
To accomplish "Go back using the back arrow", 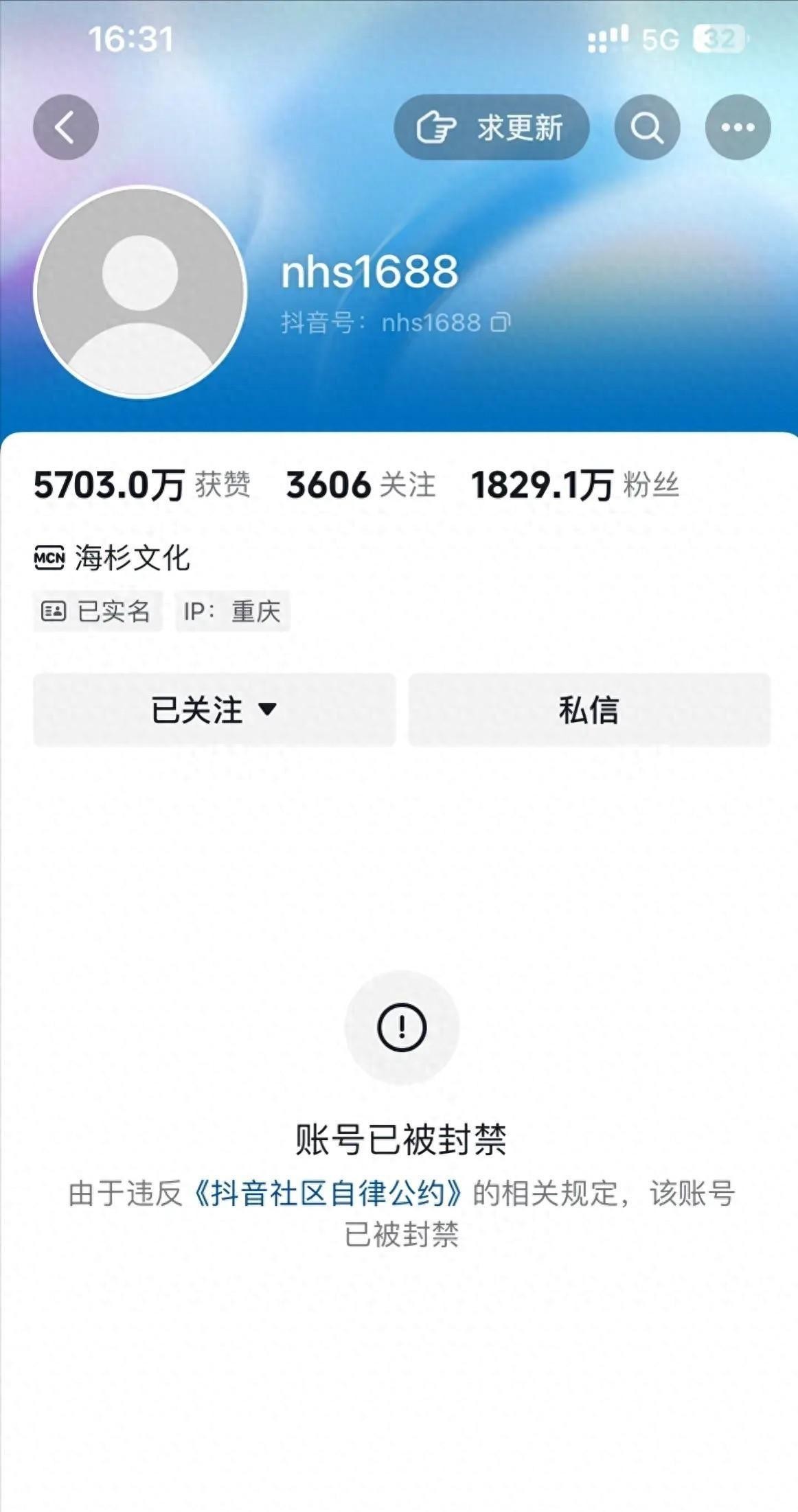I will point(66,128).
